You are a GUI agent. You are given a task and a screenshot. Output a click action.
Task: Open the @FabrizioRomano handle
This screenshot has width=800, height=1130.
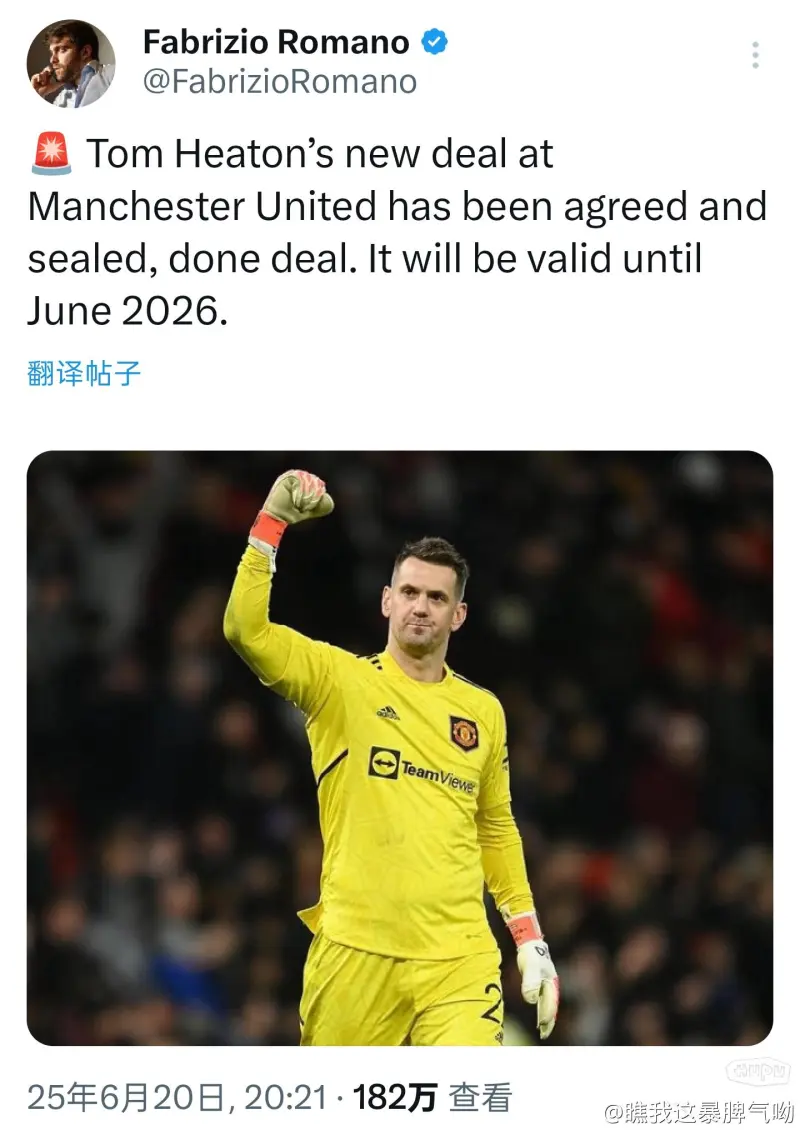[279, 82]
